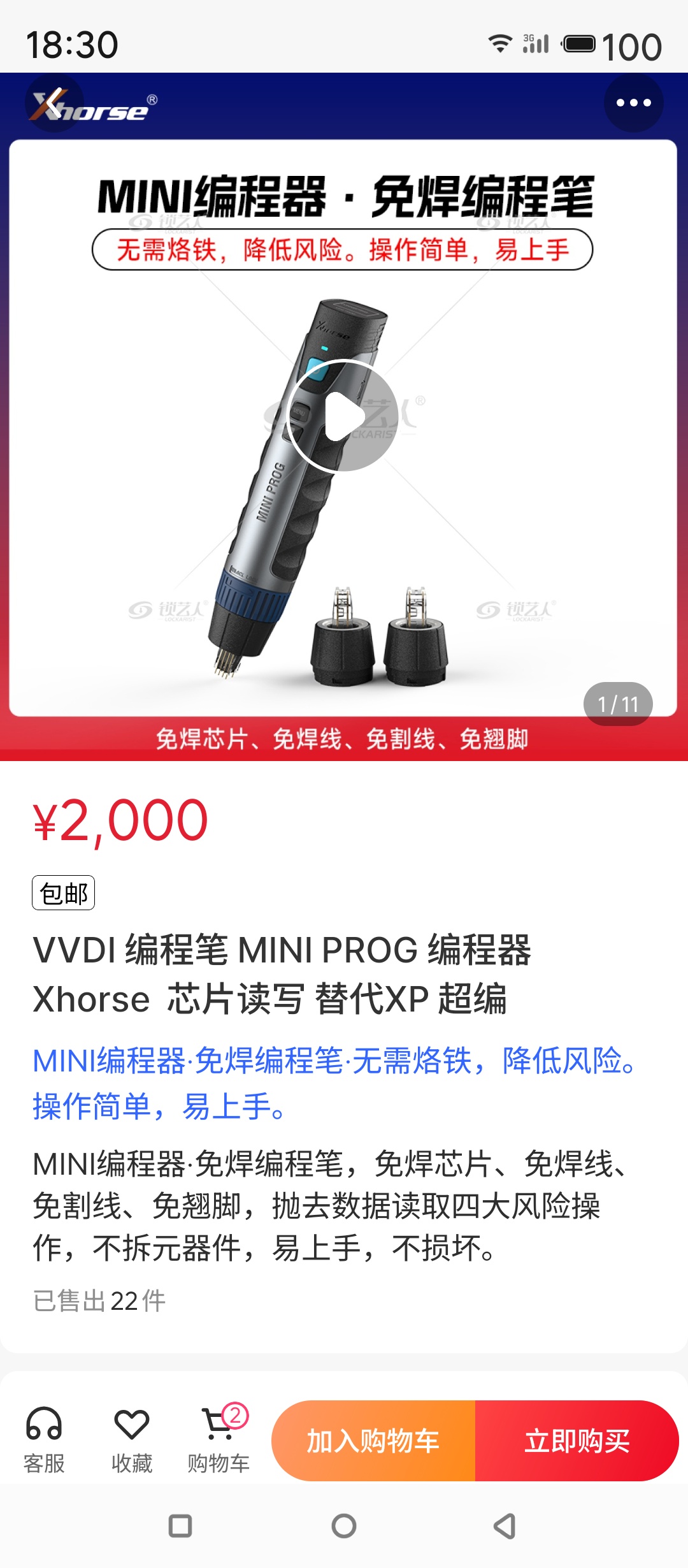Tap the system home button
The height and width of the screenshot is (1568, 688).
[x=344, y=1526]
